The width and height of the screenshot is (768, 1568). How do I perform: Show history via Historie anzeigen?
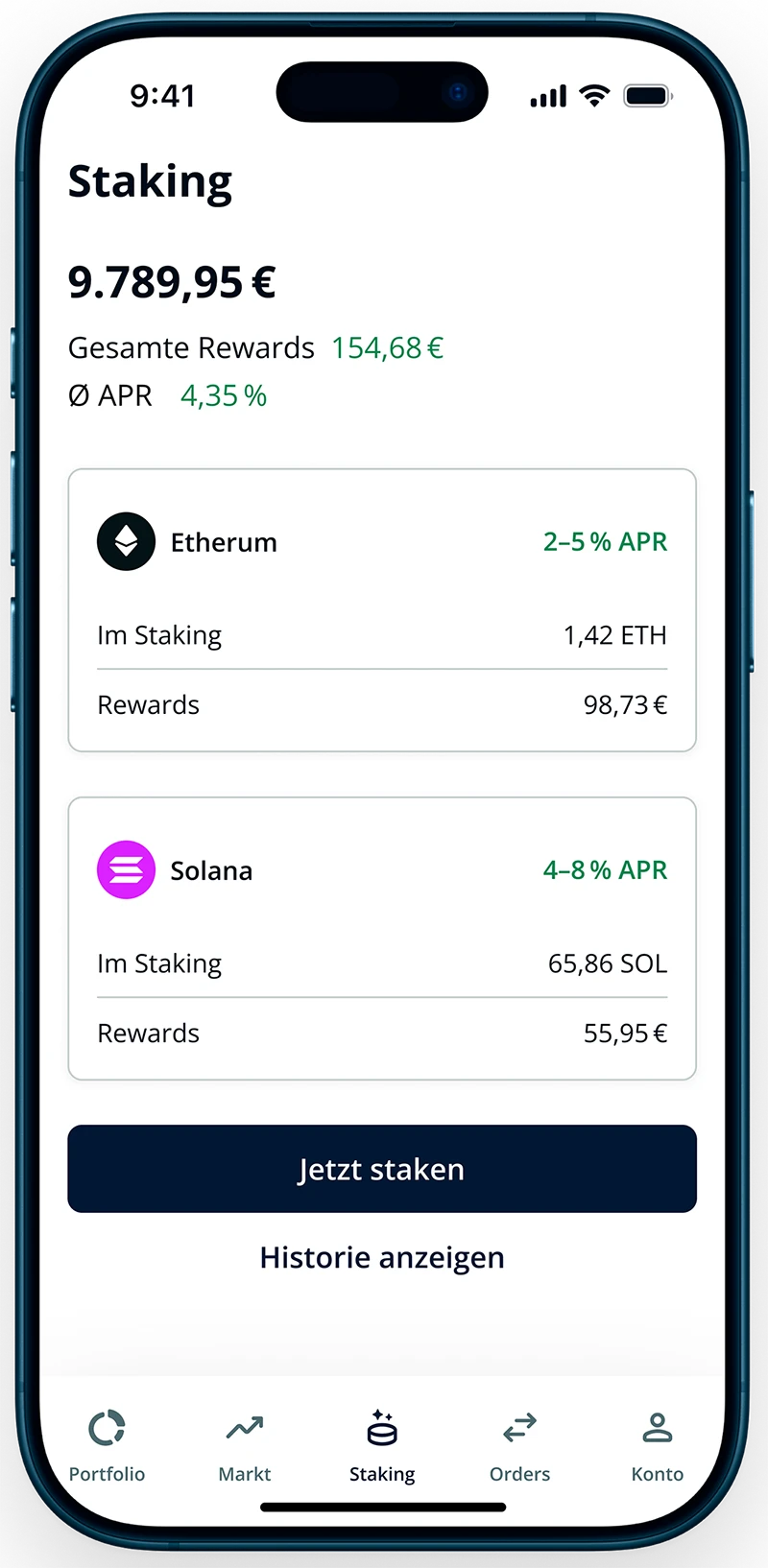382,1257
